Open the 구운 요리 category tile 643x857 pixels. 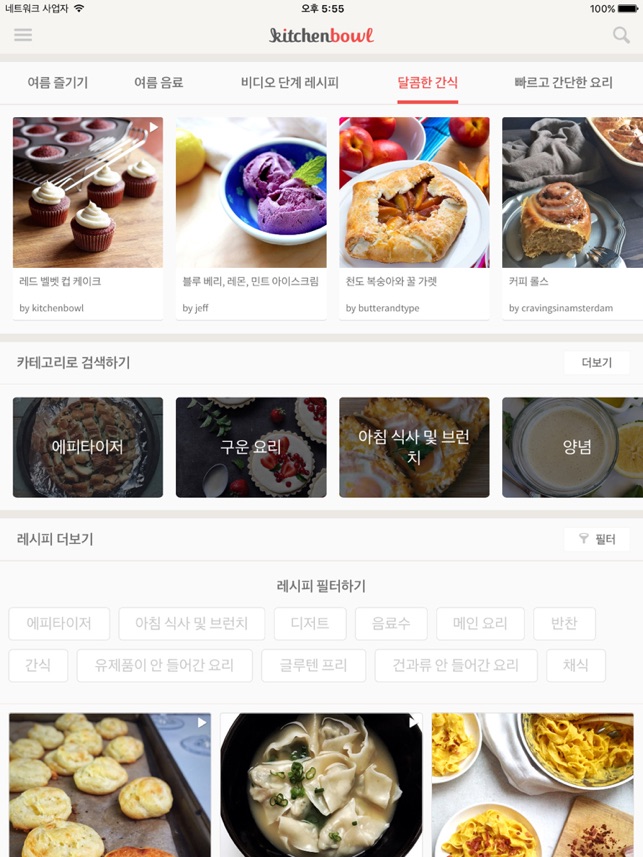pyautogui.click(x=251, y=447)
